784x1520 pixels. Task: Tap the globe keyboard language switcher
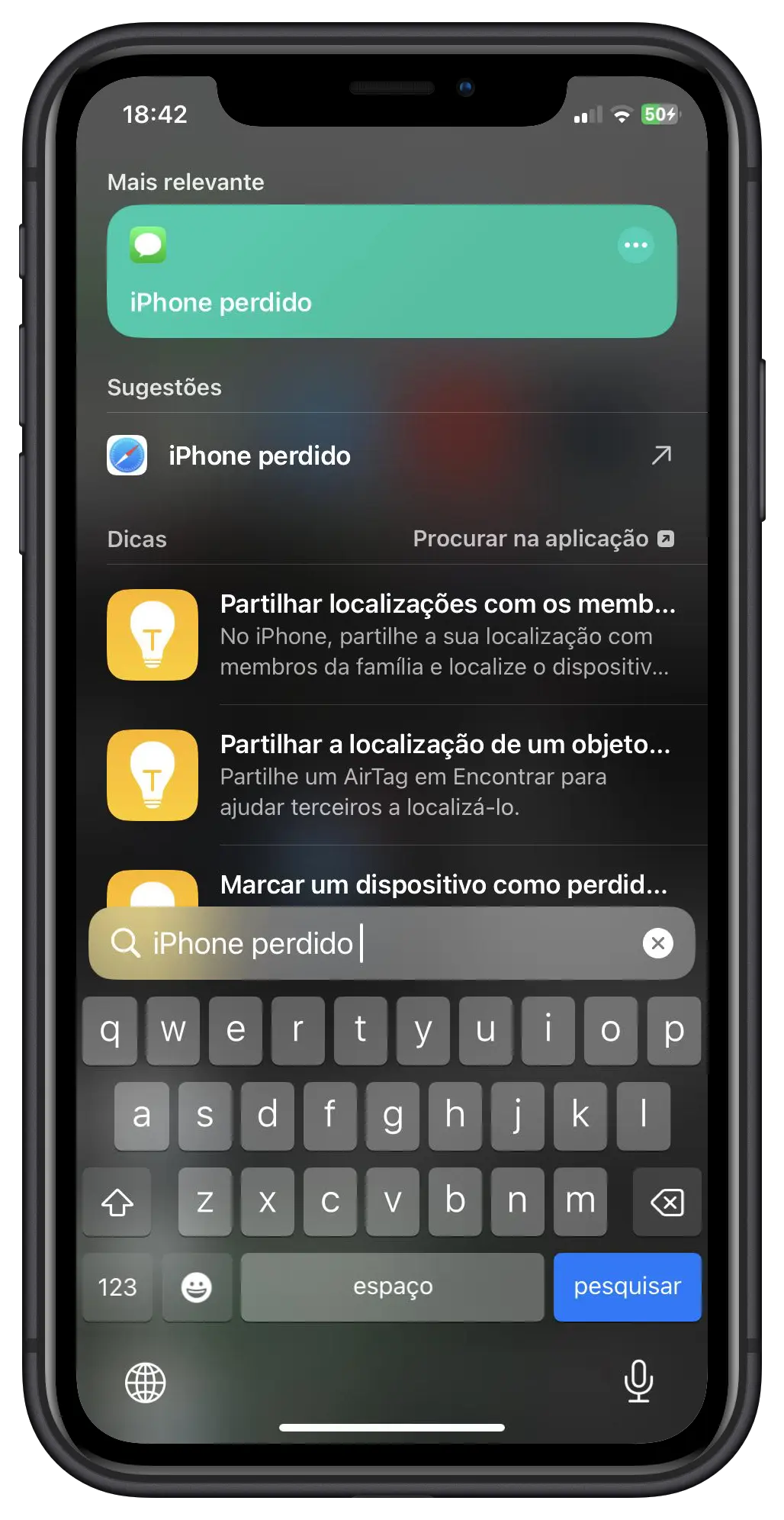click(145, 1382)
